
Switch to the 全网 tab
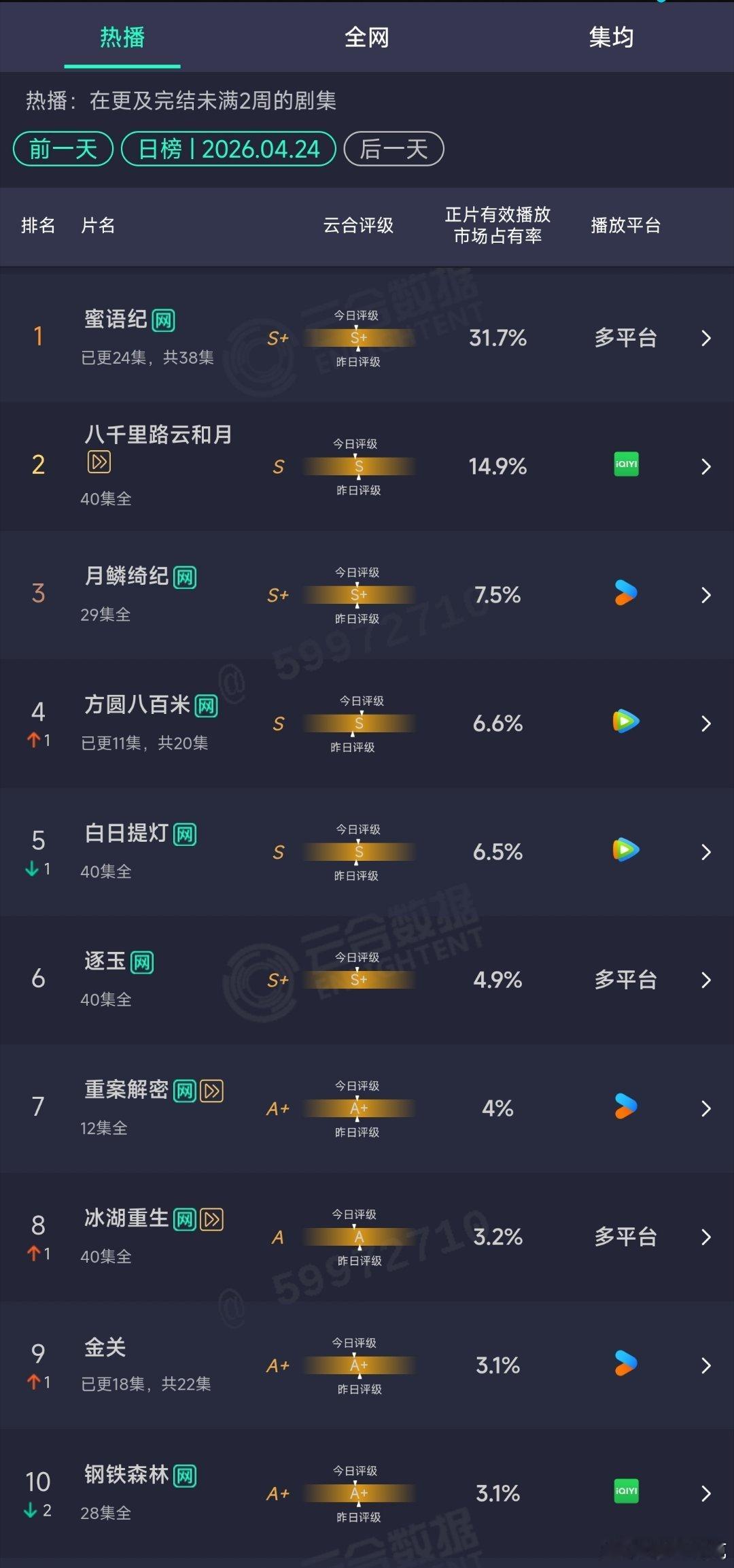pyautogui.click(x=367, y=38)
